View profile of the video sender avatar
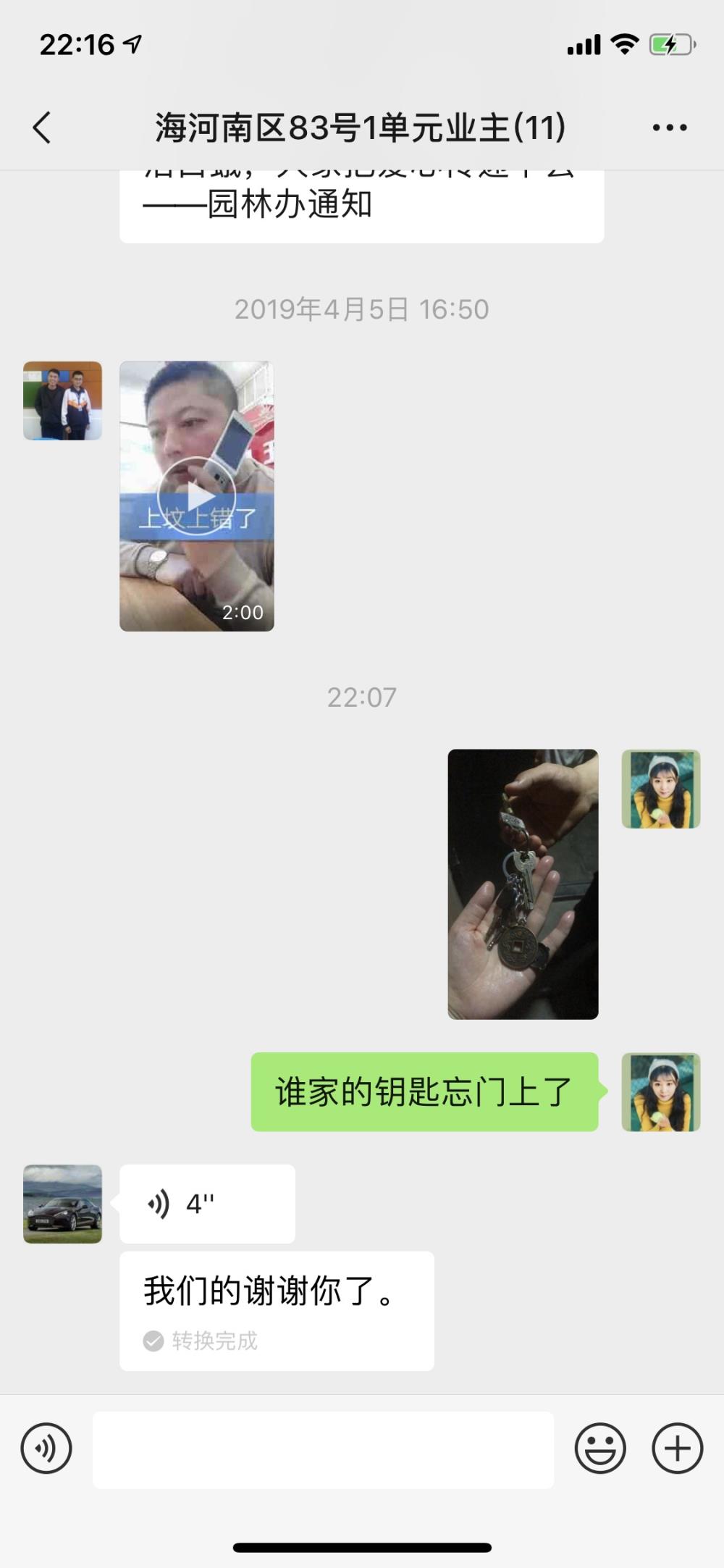This screenshot has height=1568, width=724. tap(62, 401)
